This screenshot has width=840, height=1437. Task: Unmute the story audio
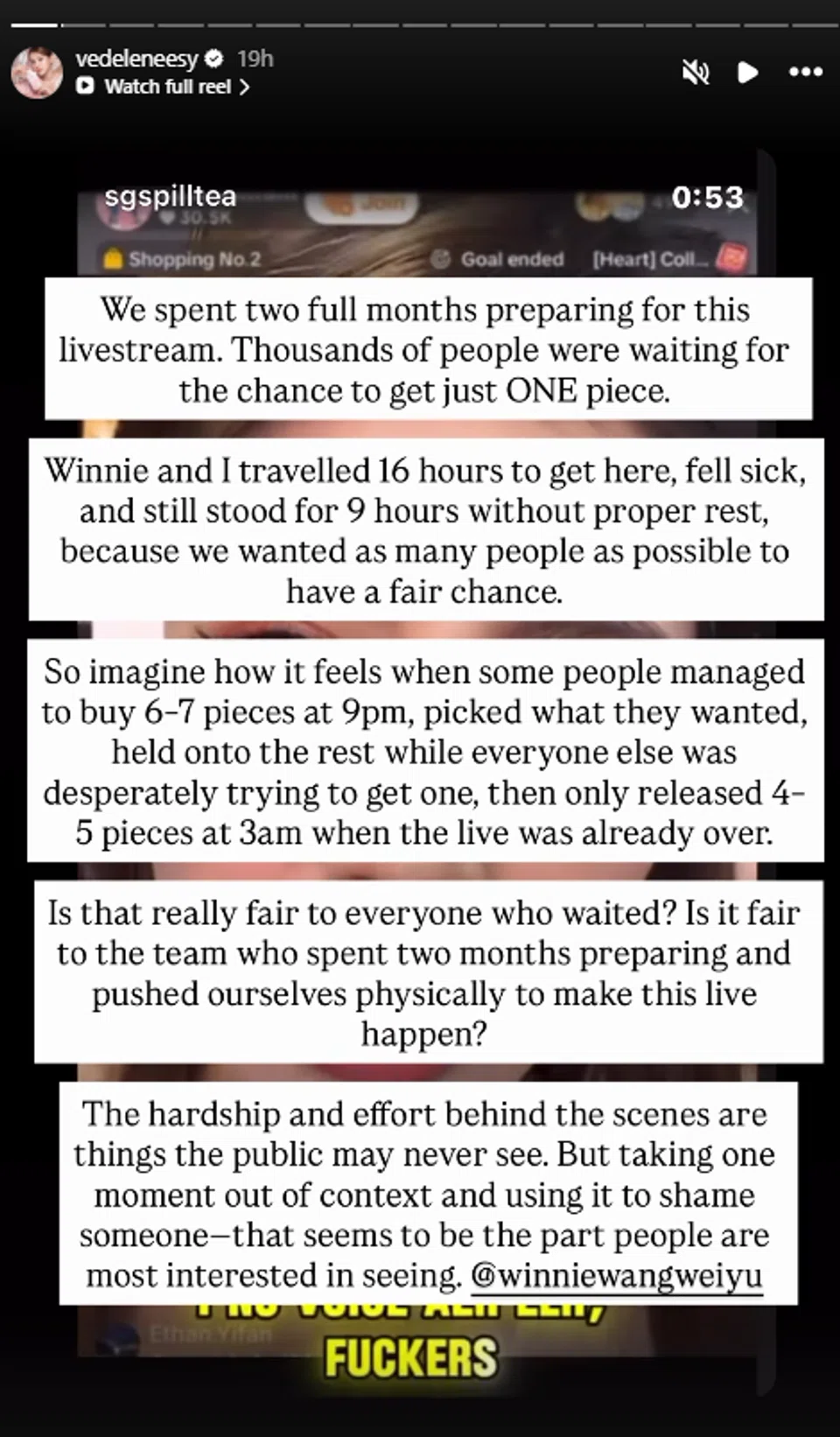coord(696,73)
